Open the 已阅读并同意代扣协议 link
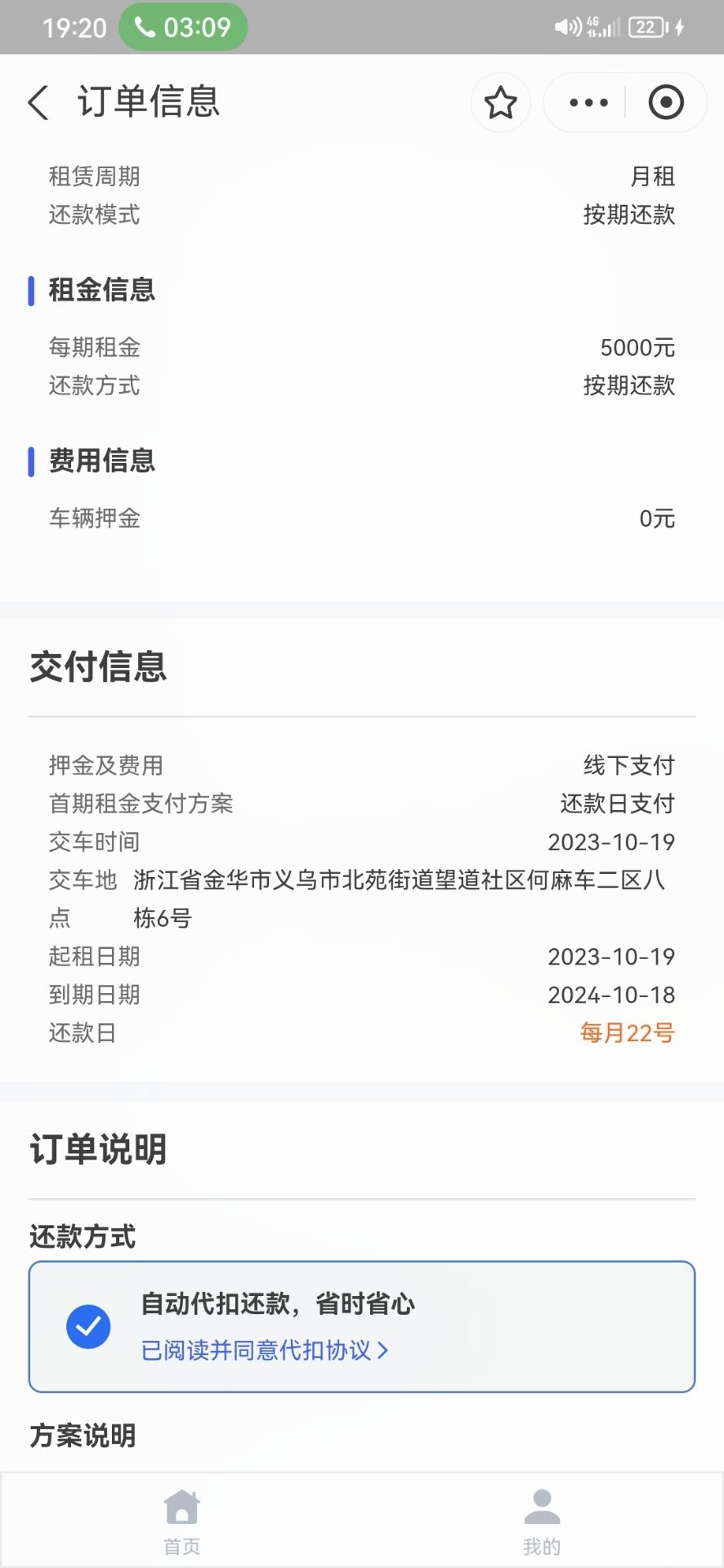The height and width of the screenshot is (1568, 724). (264, 1351)
